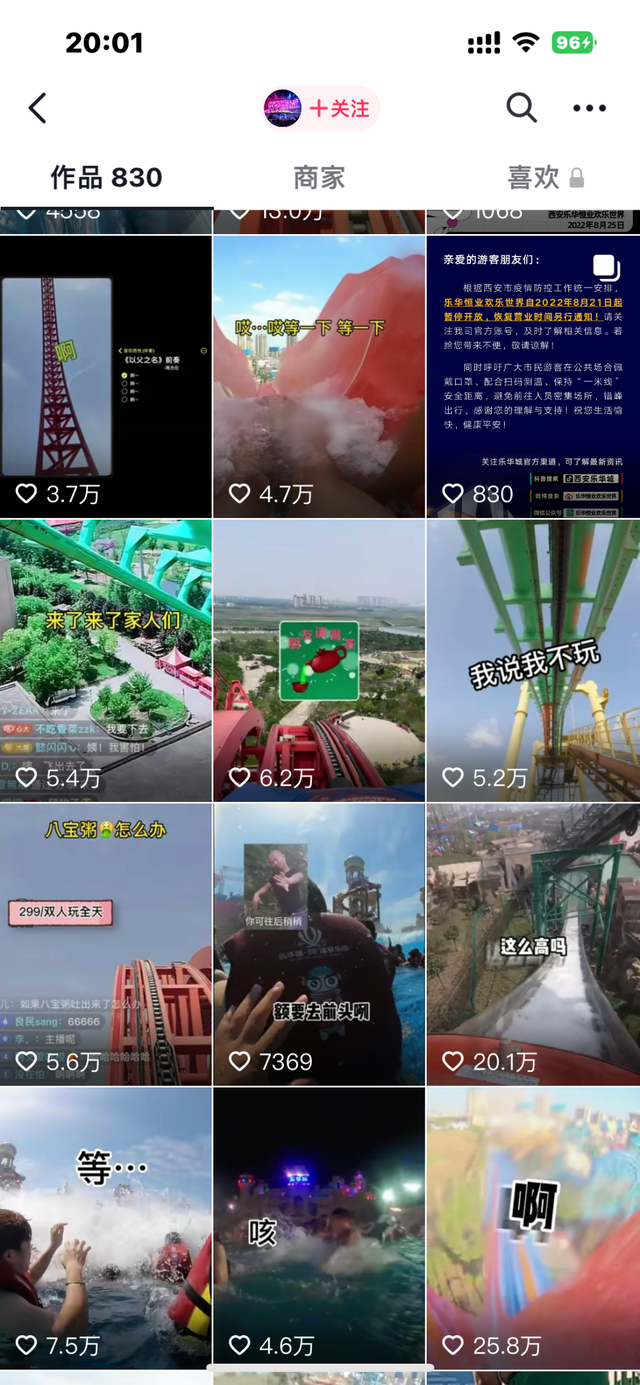Open the 这么高吗 video

tap(533, 944)
